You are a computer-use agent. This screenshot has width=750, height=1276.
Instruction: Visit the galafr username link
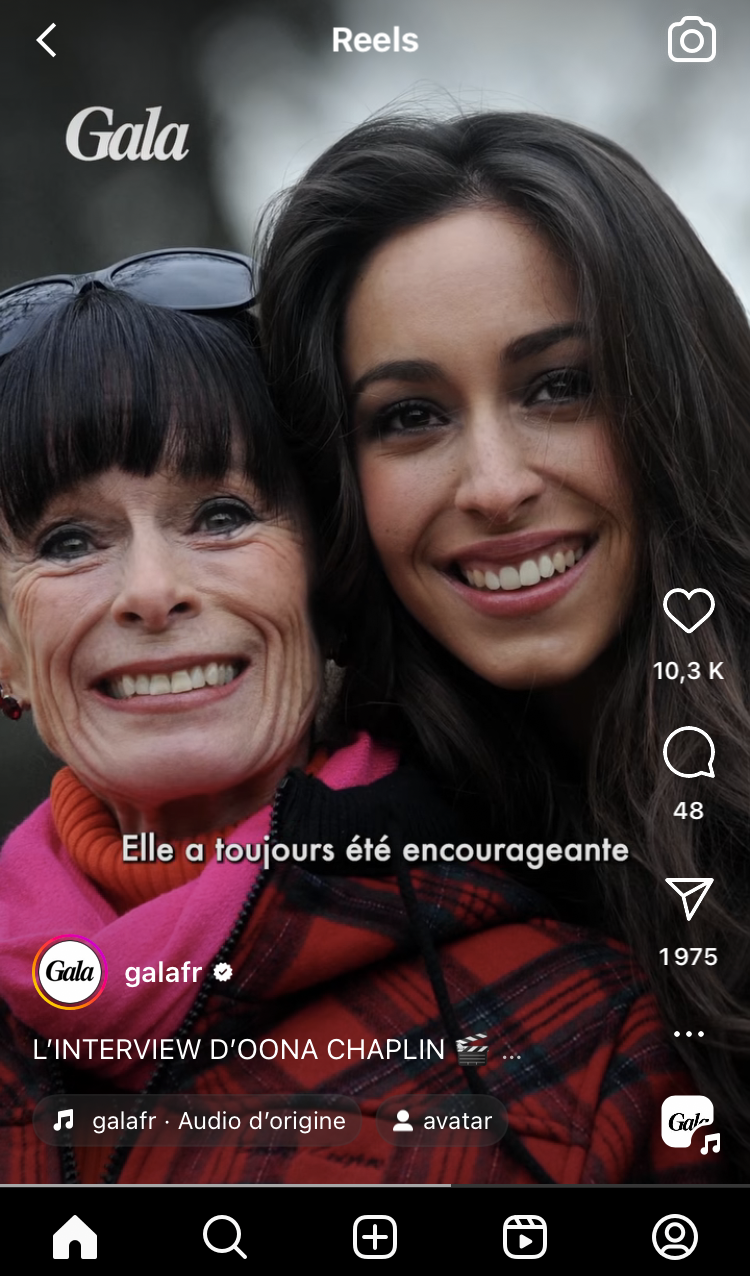[163, 972]
